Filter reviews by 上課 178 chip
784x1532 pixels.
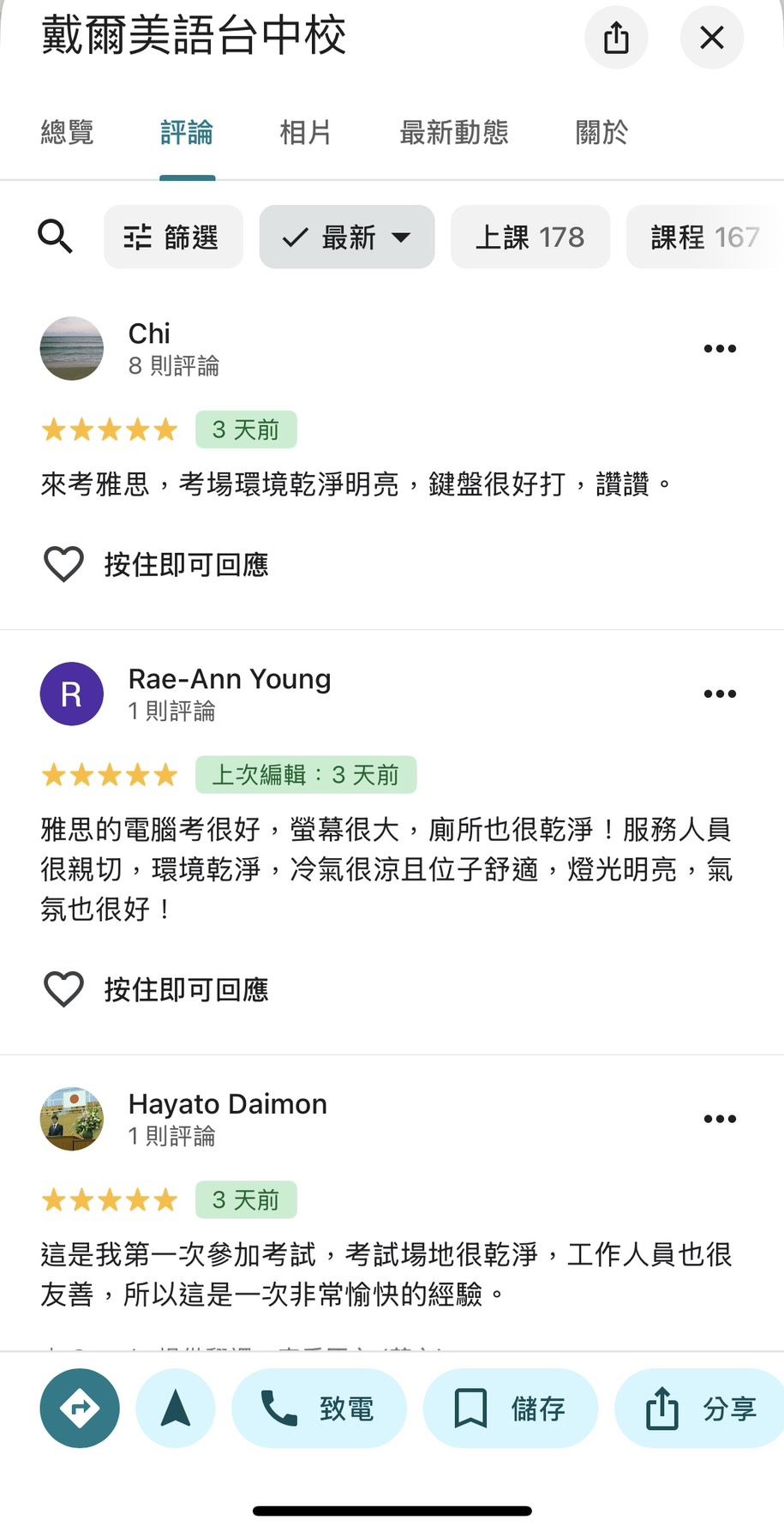[x=530, y=237]
